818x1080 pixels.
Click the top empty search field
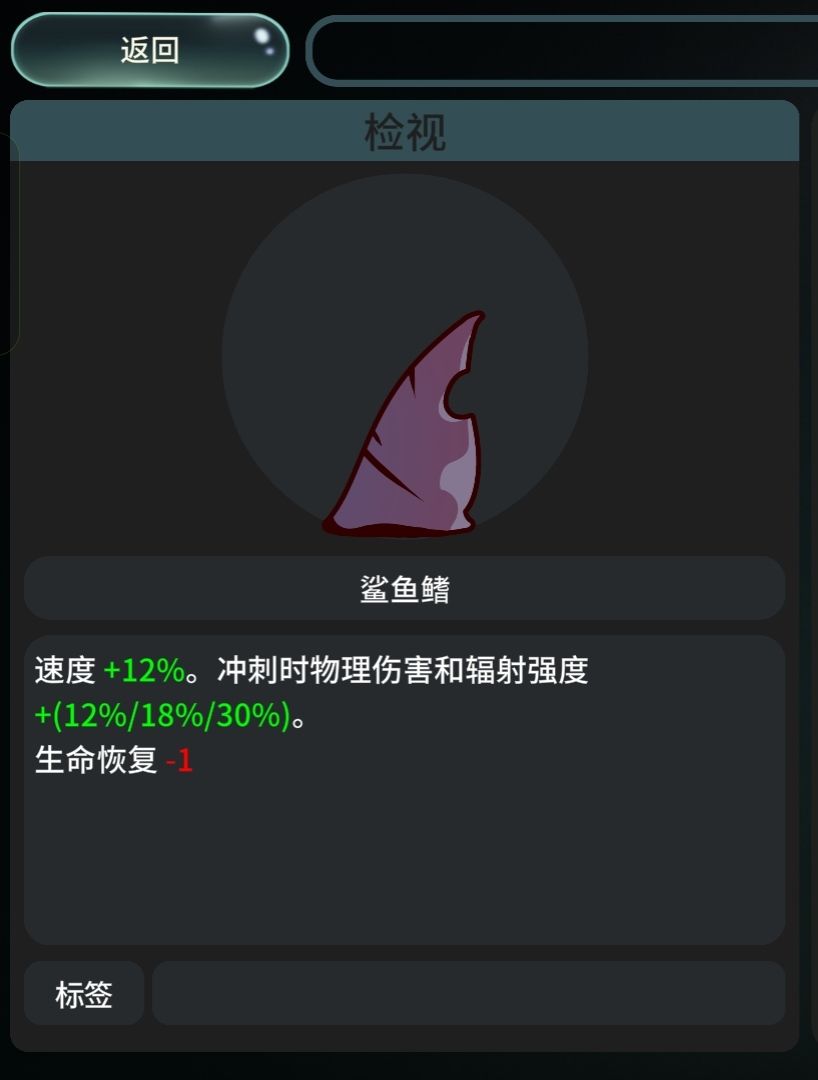[565, 45]
